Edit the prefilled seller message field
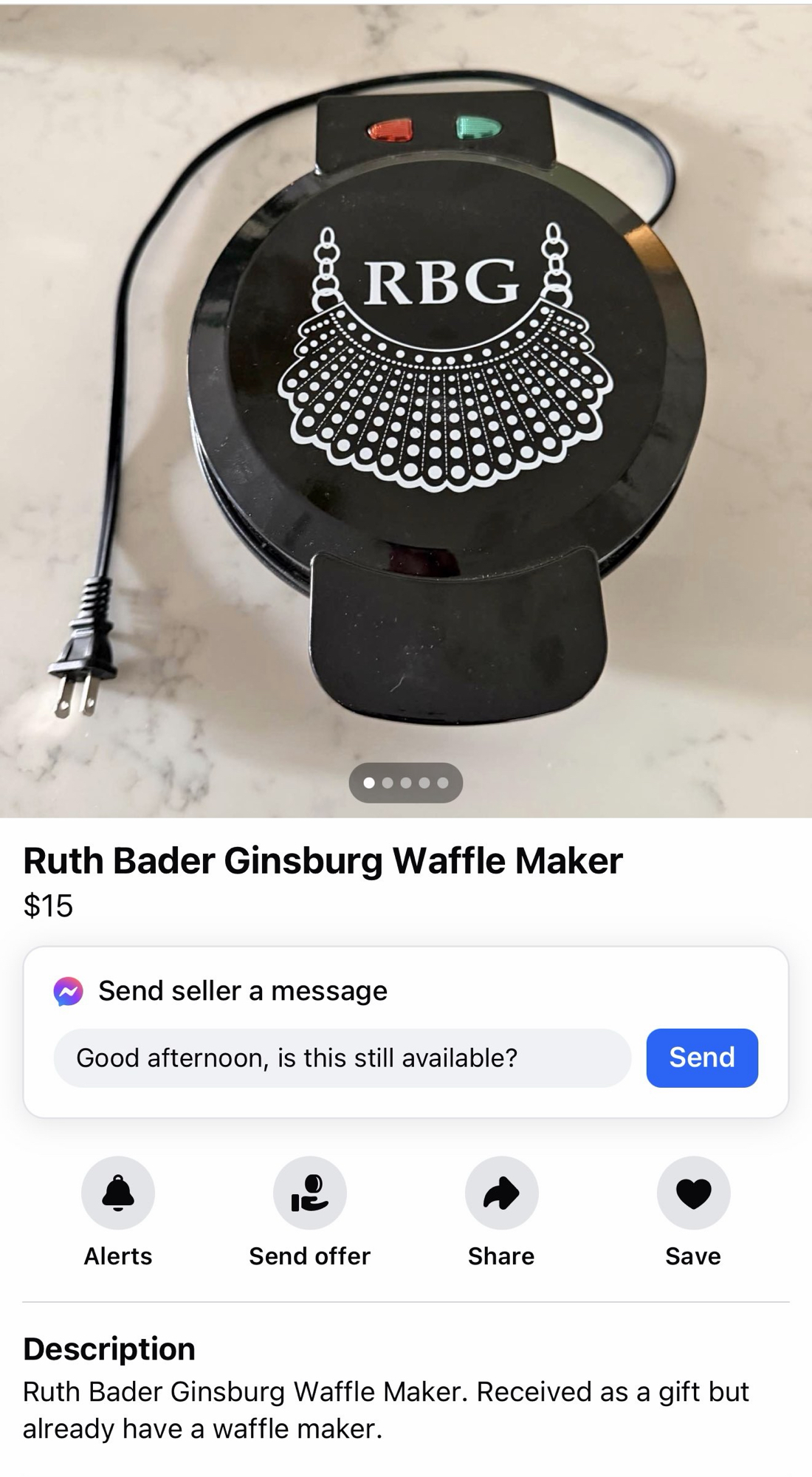The width and height of the screenshot is (812, 1477). [342, 1058]
